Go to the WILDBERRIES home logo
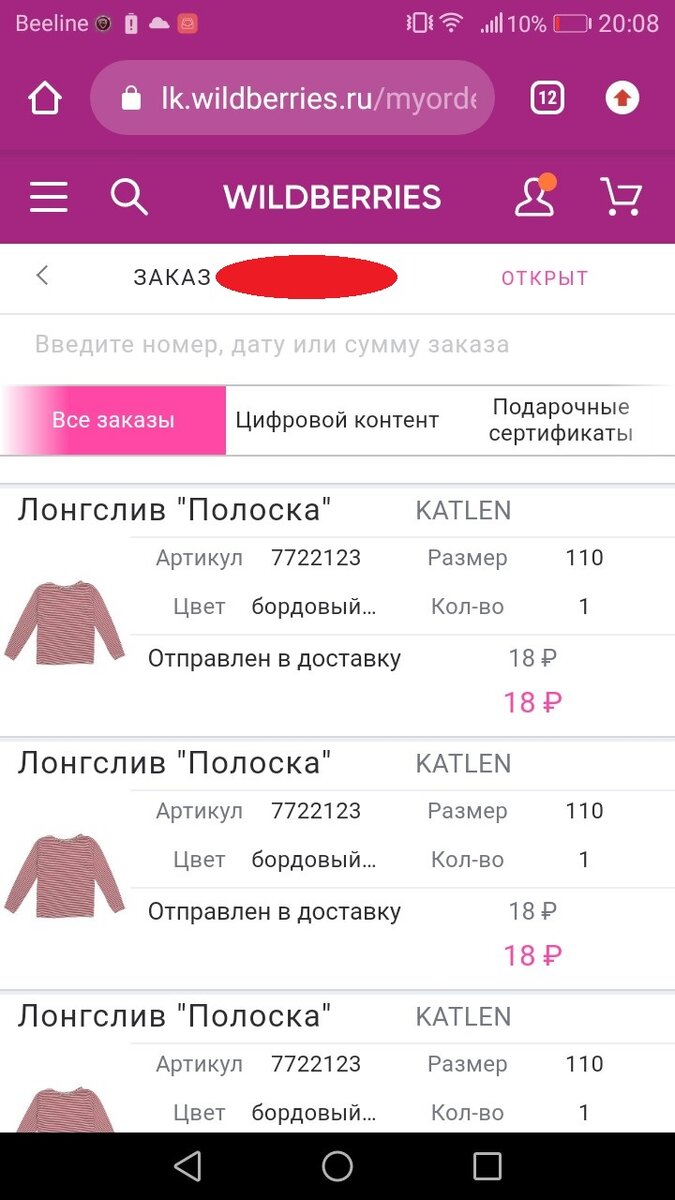The width and height of the screenshot is (675, 1200). [332, 197]
